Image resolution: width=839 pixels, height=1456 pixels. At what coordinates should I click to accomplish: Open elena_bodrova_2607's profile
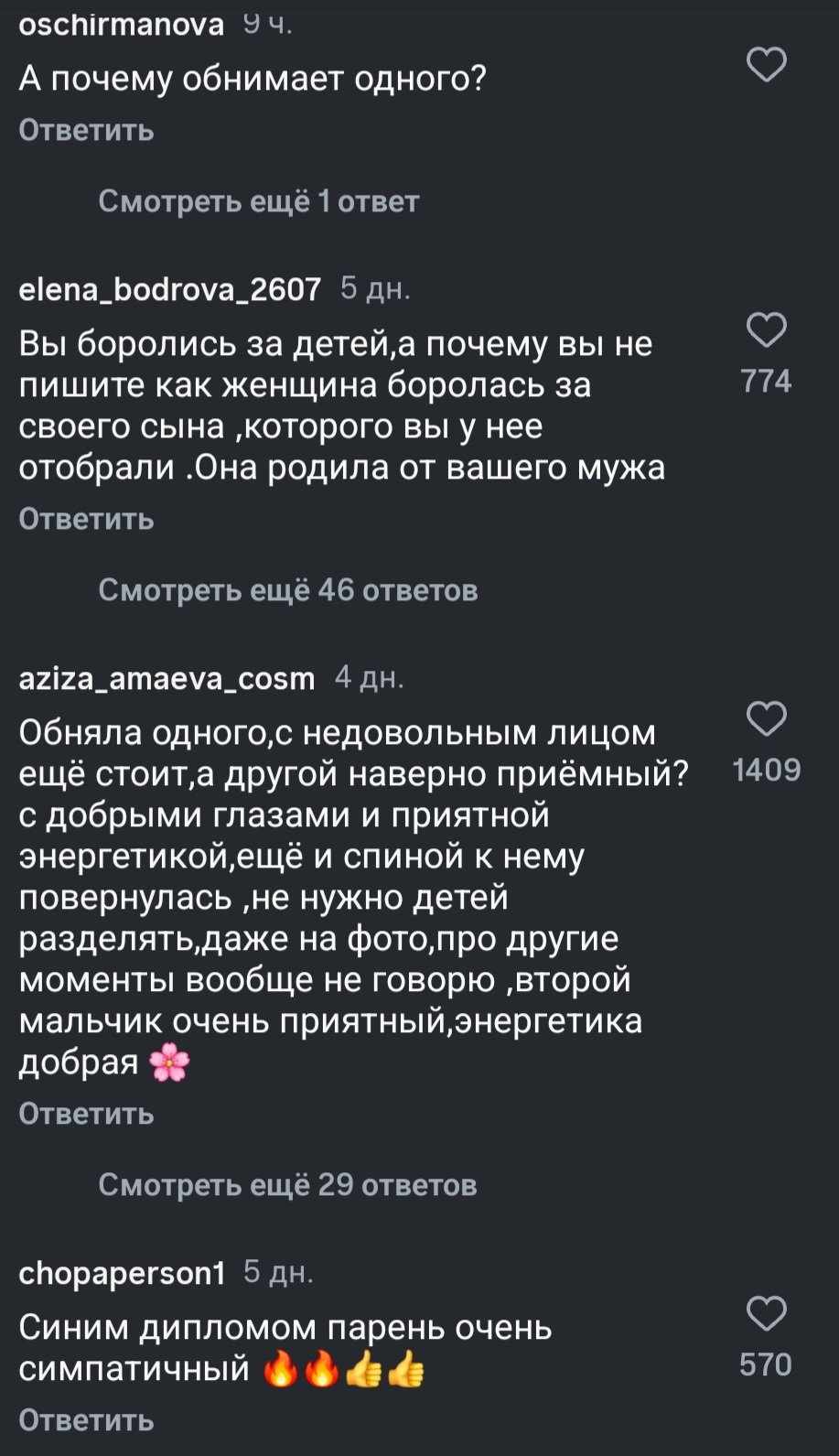pyautogui.click(x=170, y=289)
